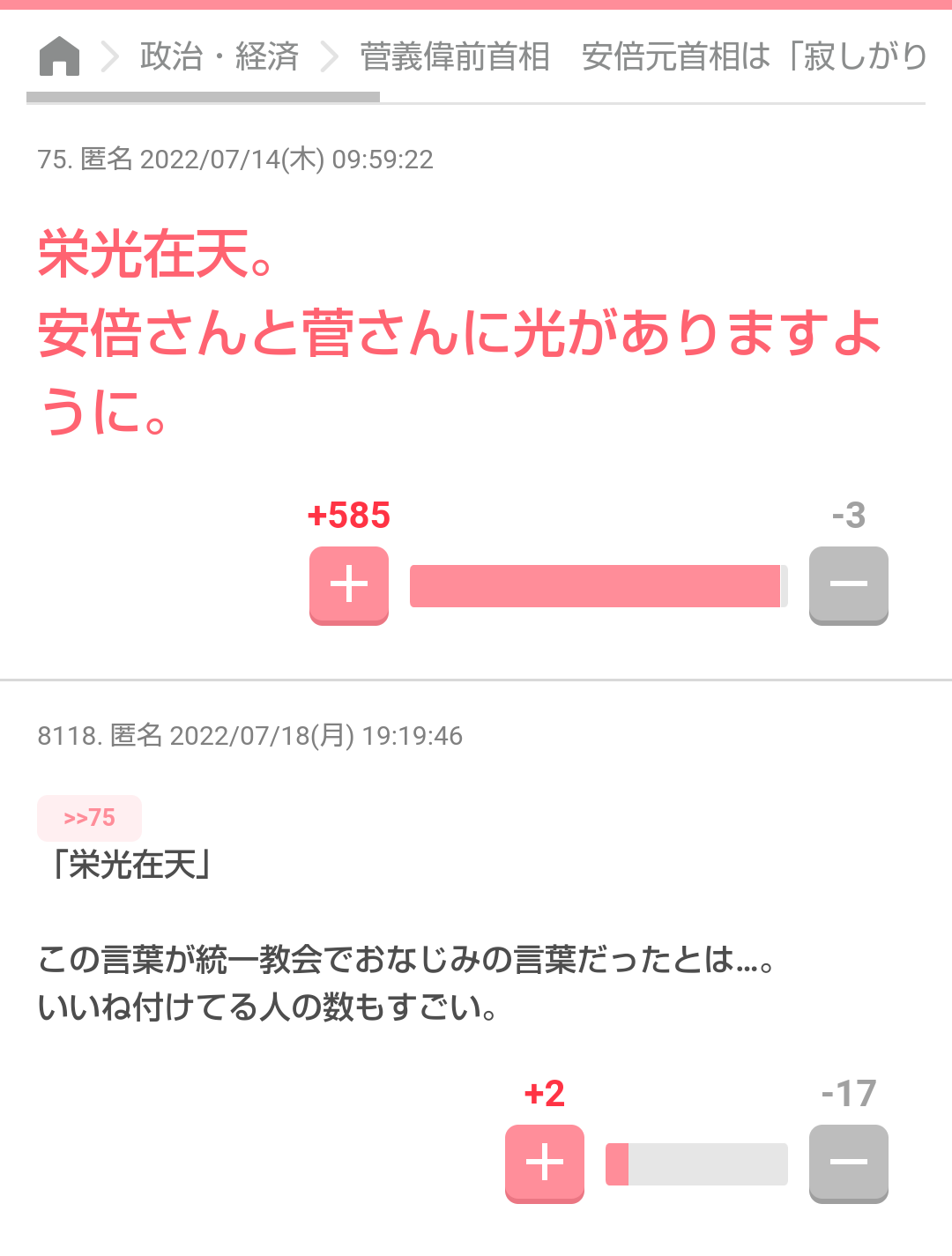Viewport: 952px width, 1256px height.
Task: Downvote comment 75 with the minus button
Action: (848, 585)
